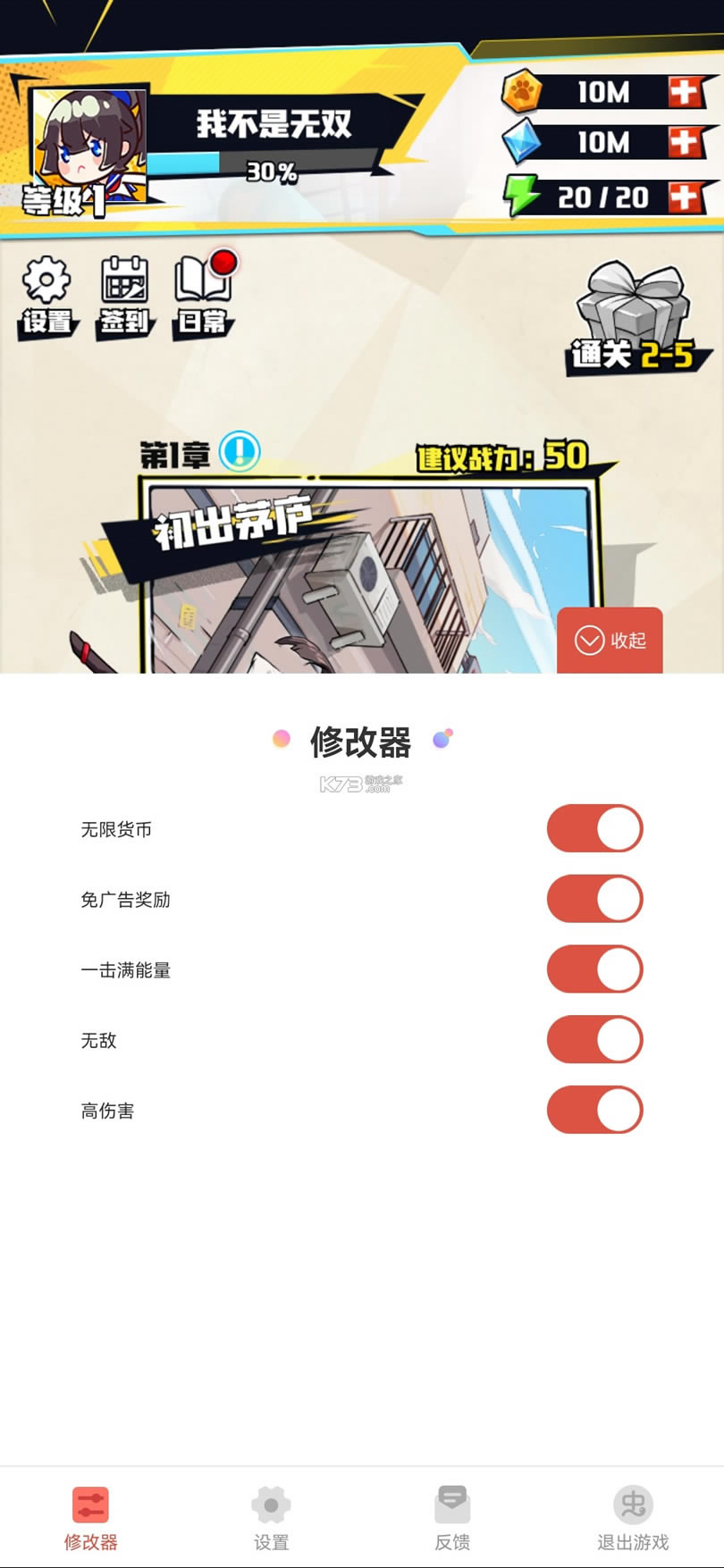The height and width of the screenshot is (1568, 724).
Task: Tap the info icon next to 第1章
Action: click(240, 452)
